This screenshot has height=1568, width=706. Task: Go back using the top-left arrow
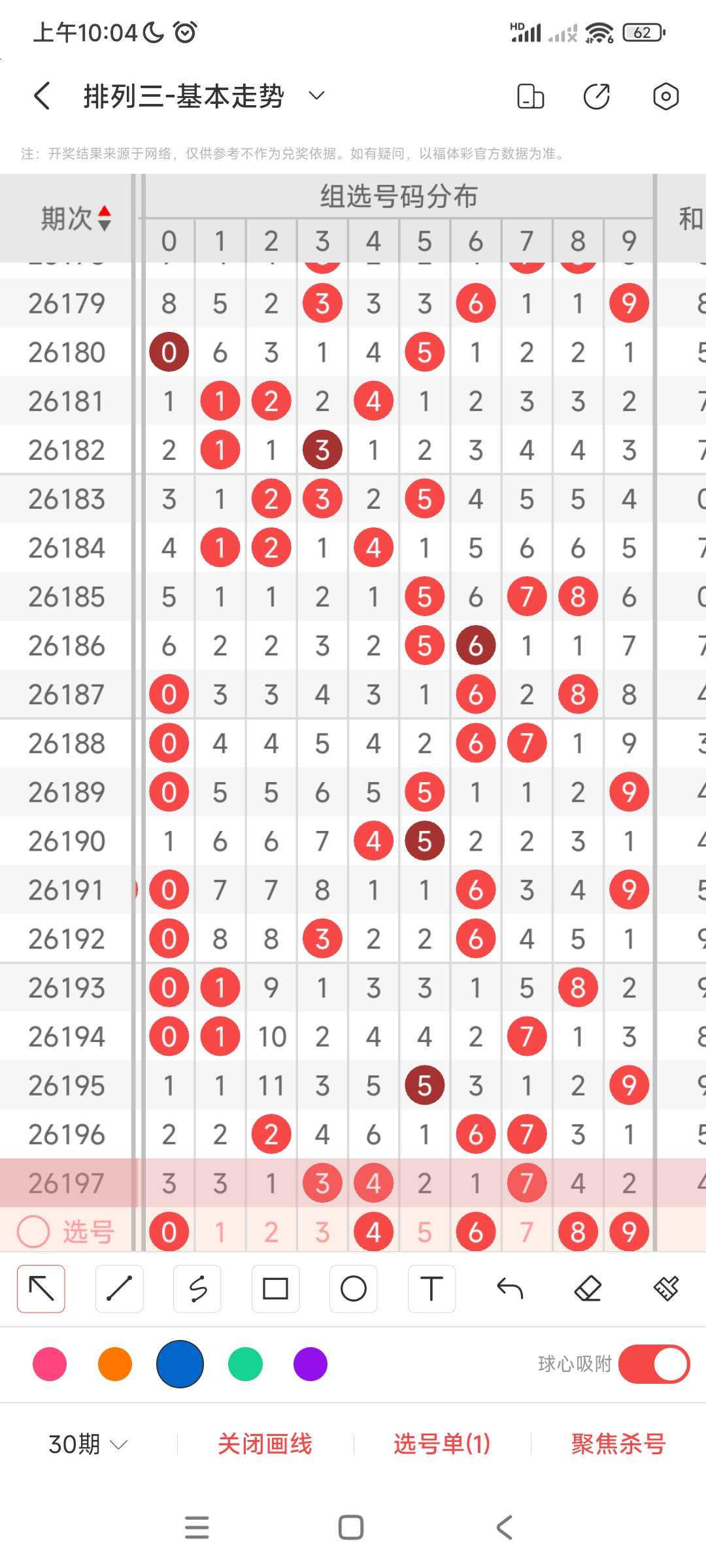pos(42,96)
